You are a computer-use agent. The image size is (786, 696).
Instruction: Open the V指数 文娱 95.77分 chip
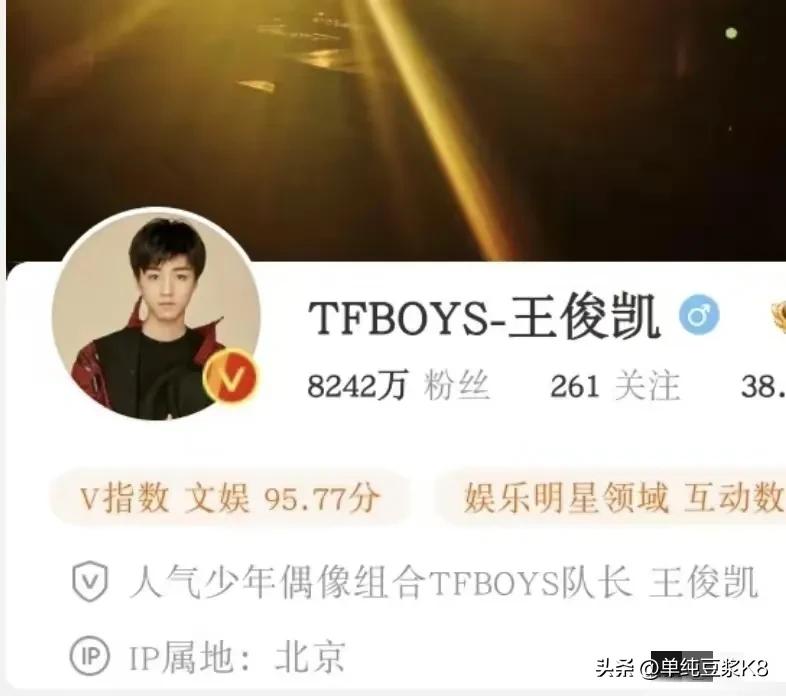click(229, 497)
